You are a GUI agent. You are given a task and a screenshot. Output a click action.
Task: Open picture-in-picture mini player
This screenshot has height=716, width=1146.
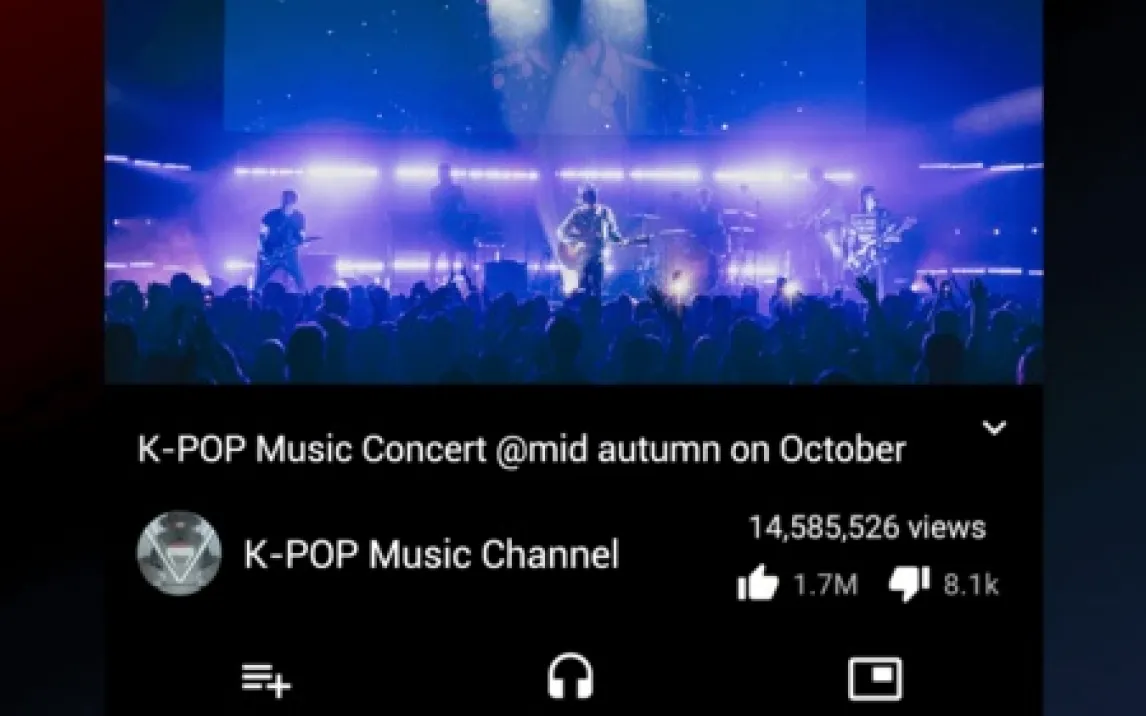pyautogui.click(x=875, y=679)
